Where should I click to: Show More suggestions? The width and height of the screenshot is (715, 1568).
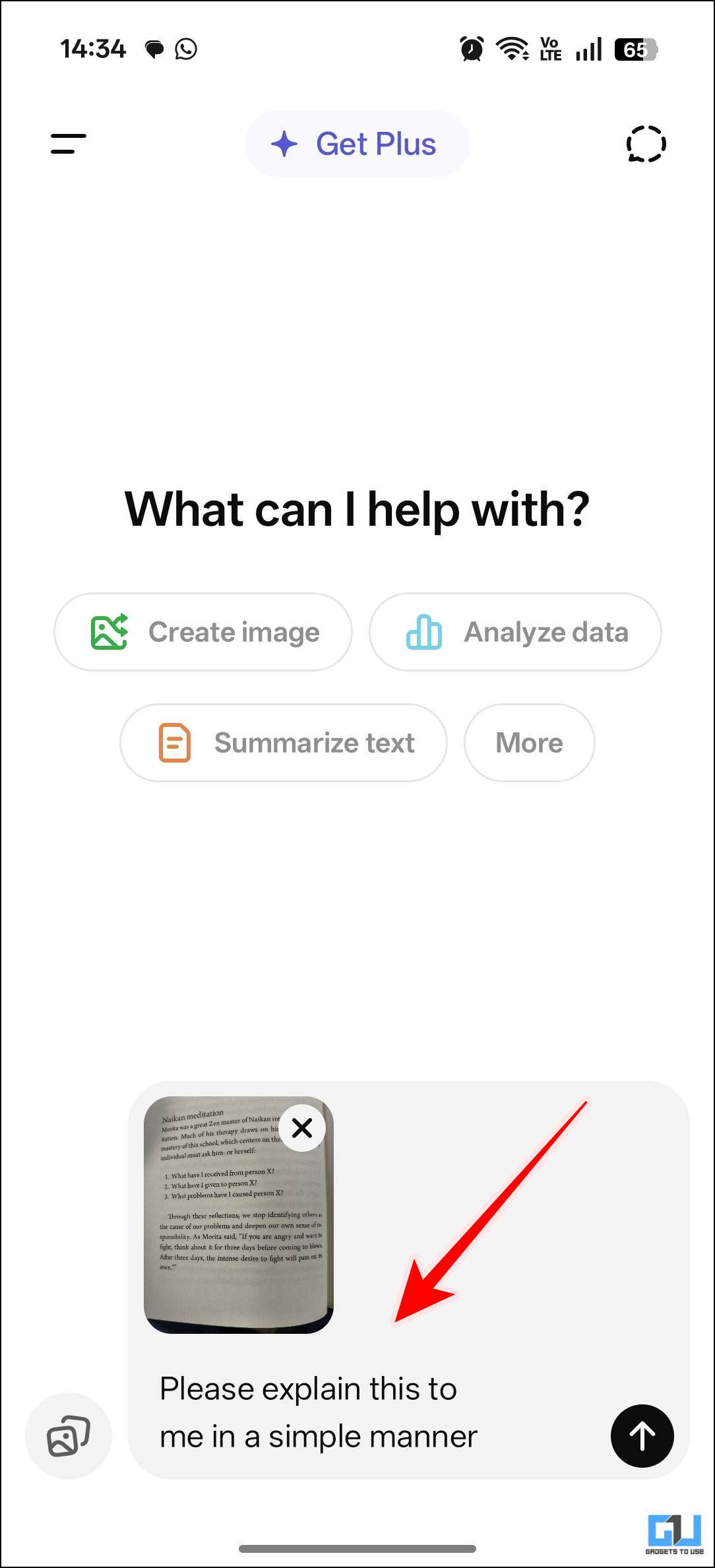pyautogui.click(x=529, y=743)
